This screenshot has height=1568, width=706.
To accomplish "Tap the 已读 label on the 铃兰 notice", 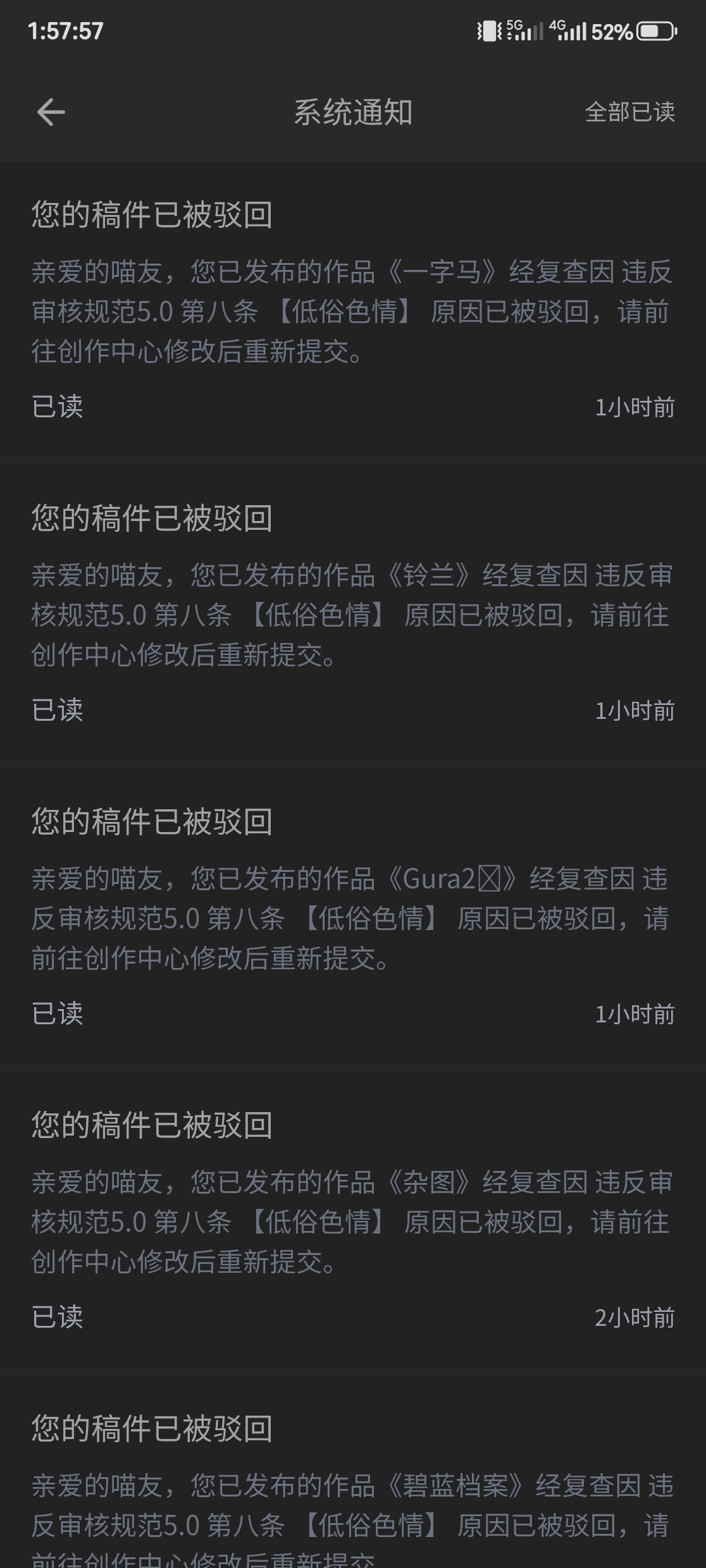I will click(58, 711).
